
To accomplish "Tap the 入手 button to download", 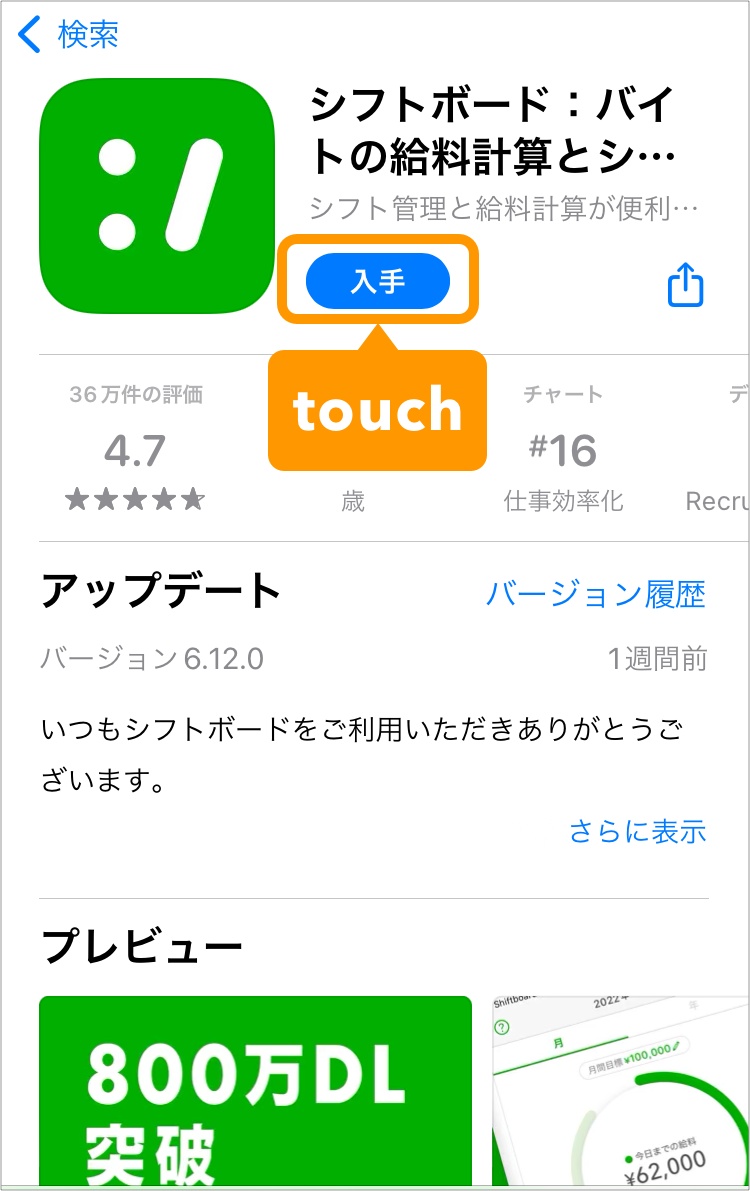I will pos(378,280).
